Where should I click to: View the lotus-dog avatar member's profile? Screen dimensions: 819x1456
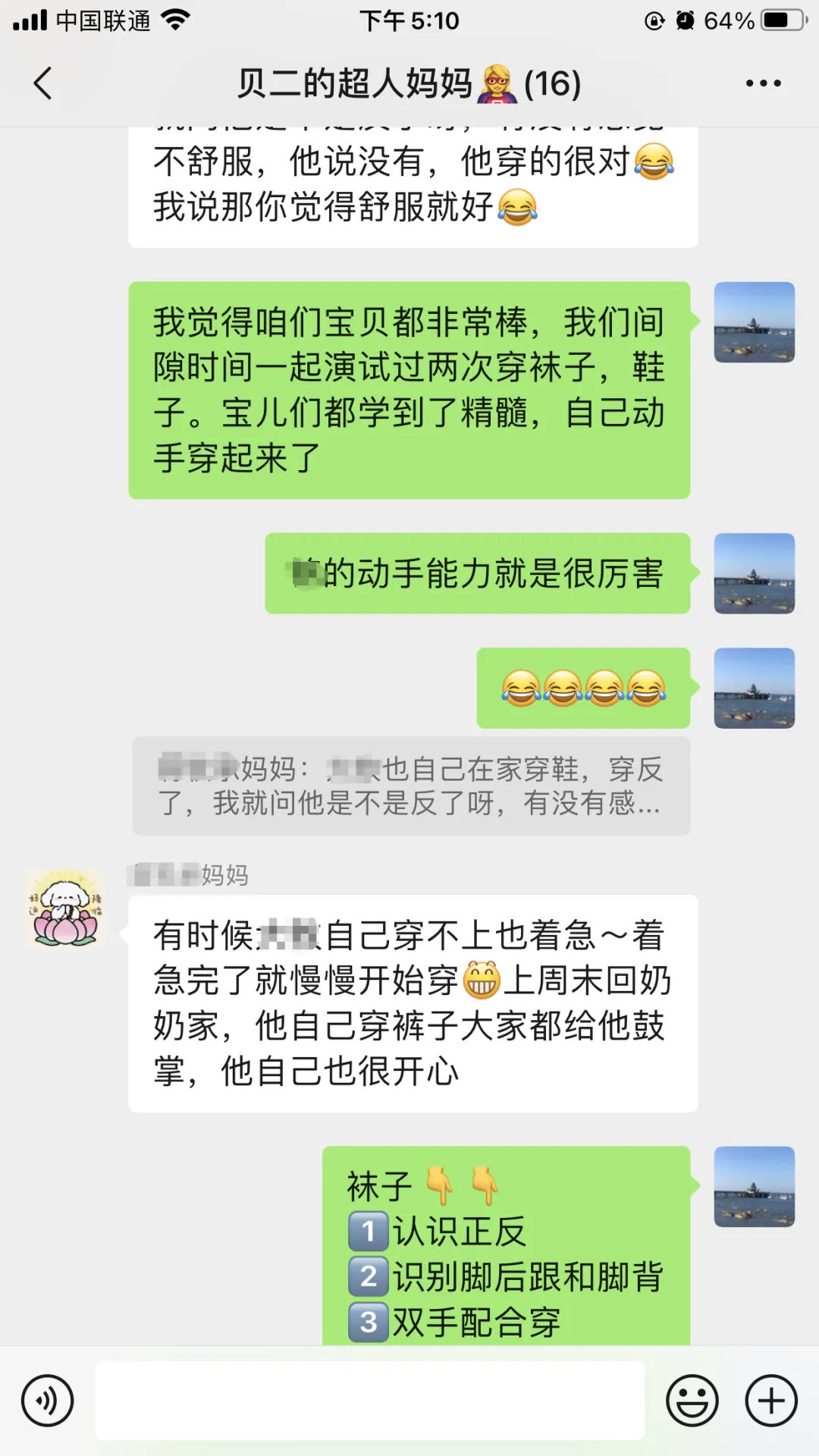(x=64, y=908)
